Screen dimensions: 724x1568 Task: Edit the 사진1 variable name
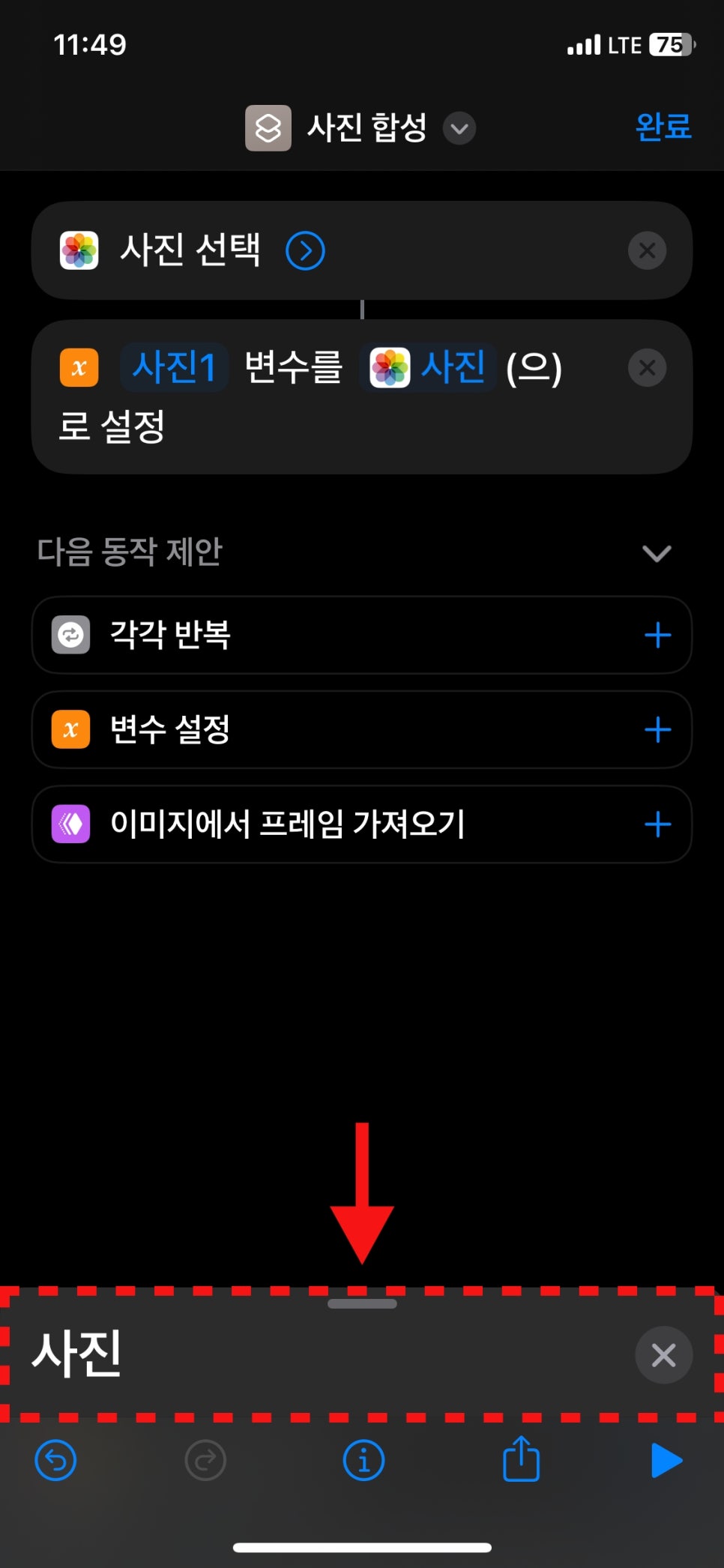coord(174,367)
